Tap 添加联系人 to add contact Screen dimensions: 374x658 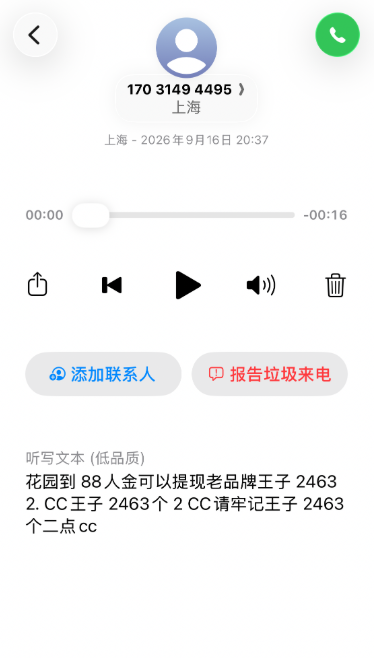pyautogui.click(x=103, y=374)
